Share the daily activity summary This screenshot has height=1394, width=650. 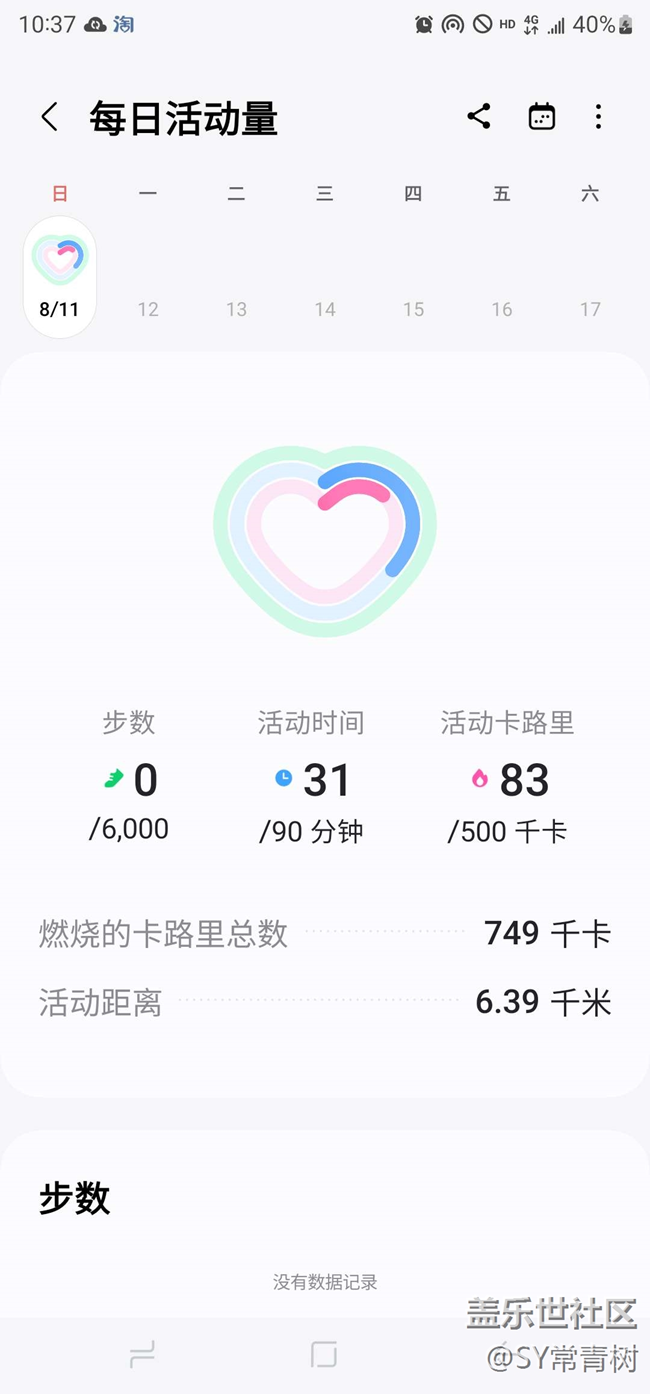[479, 117]
